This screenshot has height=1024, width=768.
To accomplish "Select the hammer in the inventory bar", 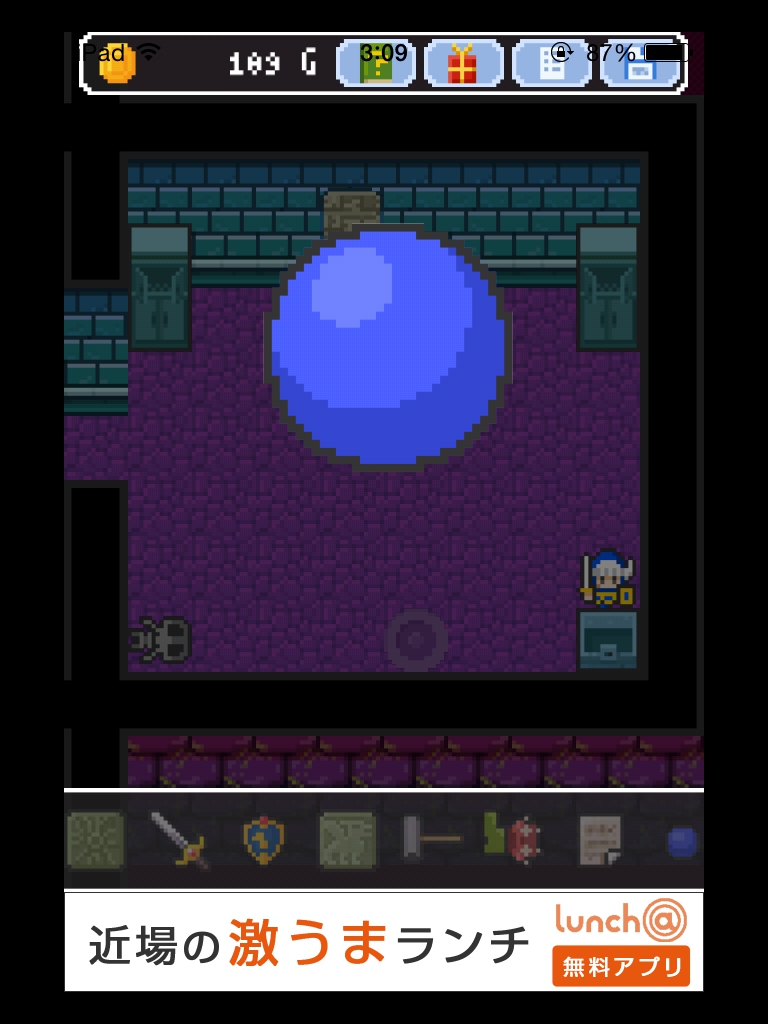I will coord(431,839).
